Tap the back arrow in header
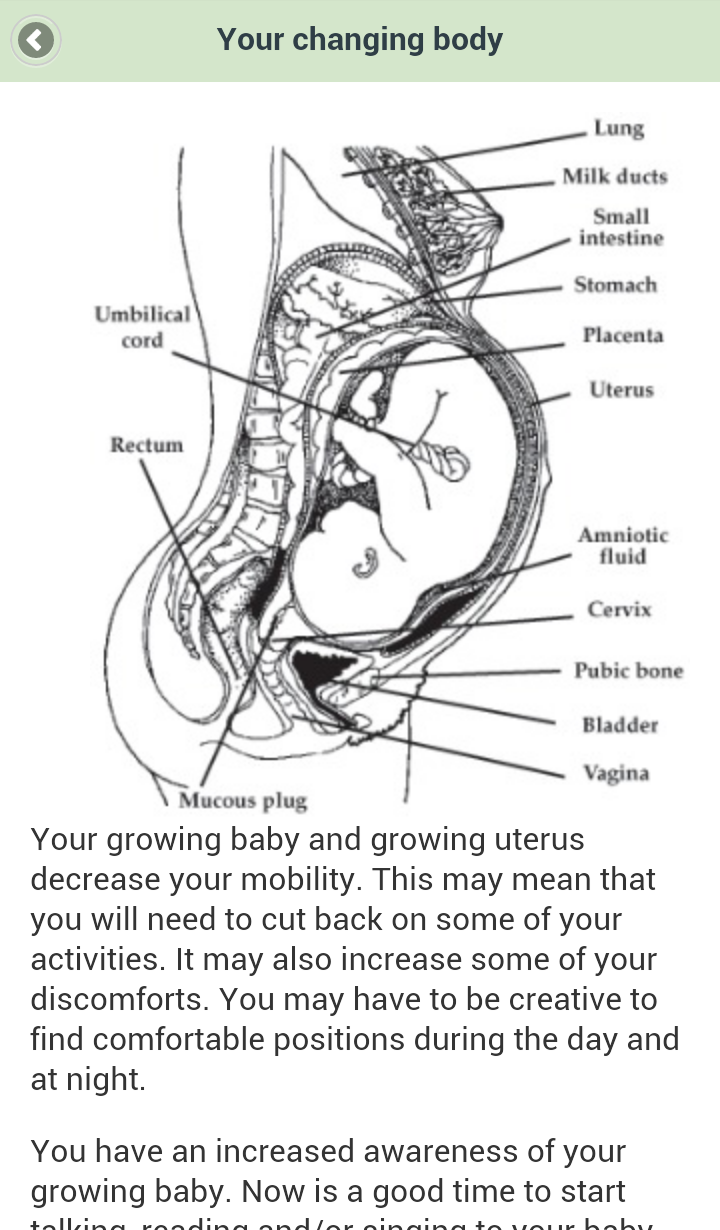The image size is (720, 1230). (36, 41)
